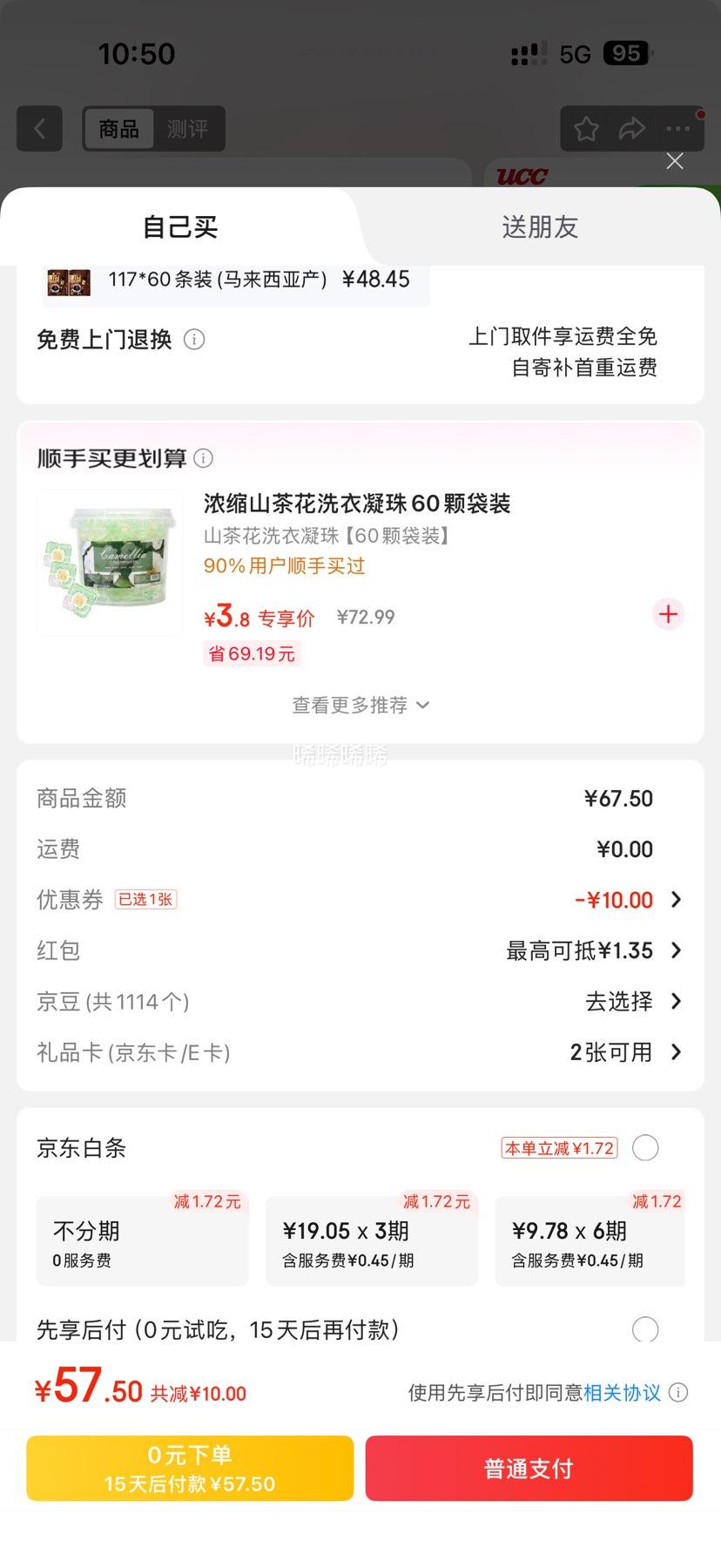
Task: Select the 京东白条 payment option
Action: pos(645,1148)
